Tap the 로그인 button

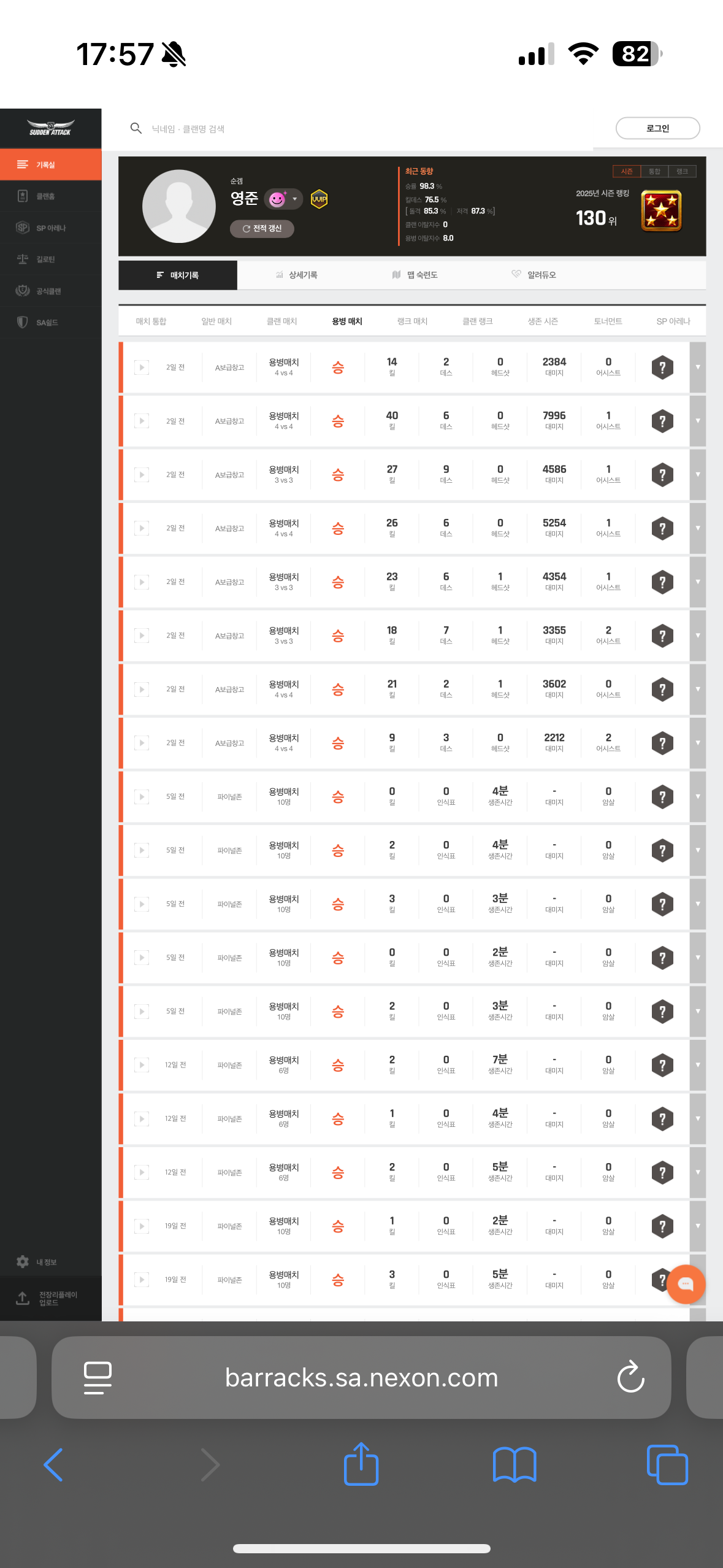[657, 128]
